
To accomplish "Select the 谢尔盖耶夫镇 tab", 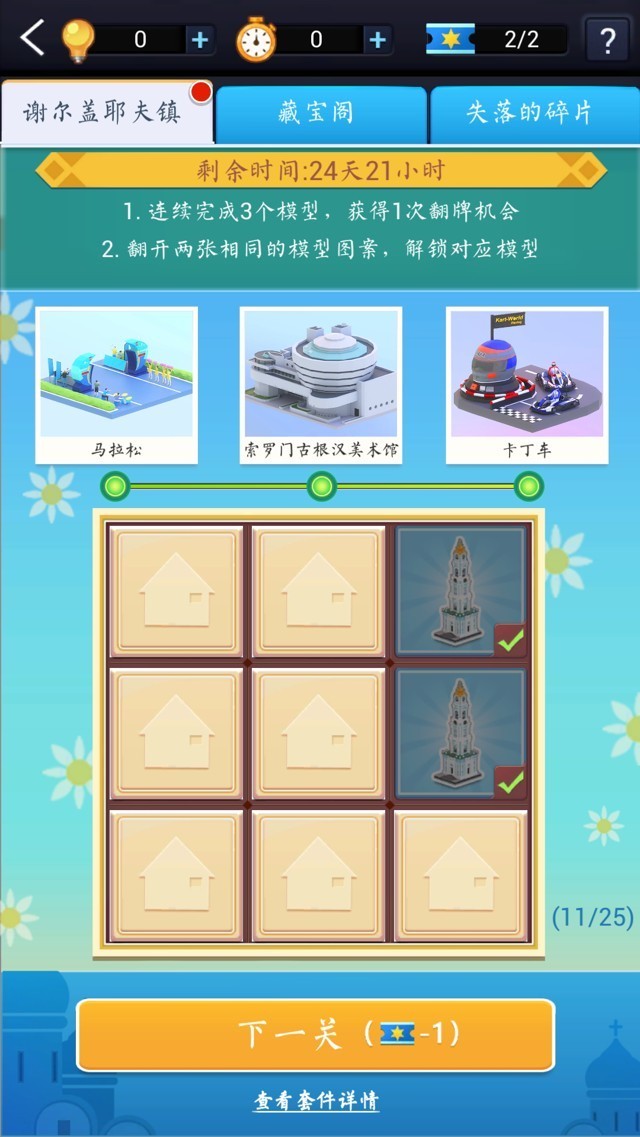I will click(x=103, y=113).
